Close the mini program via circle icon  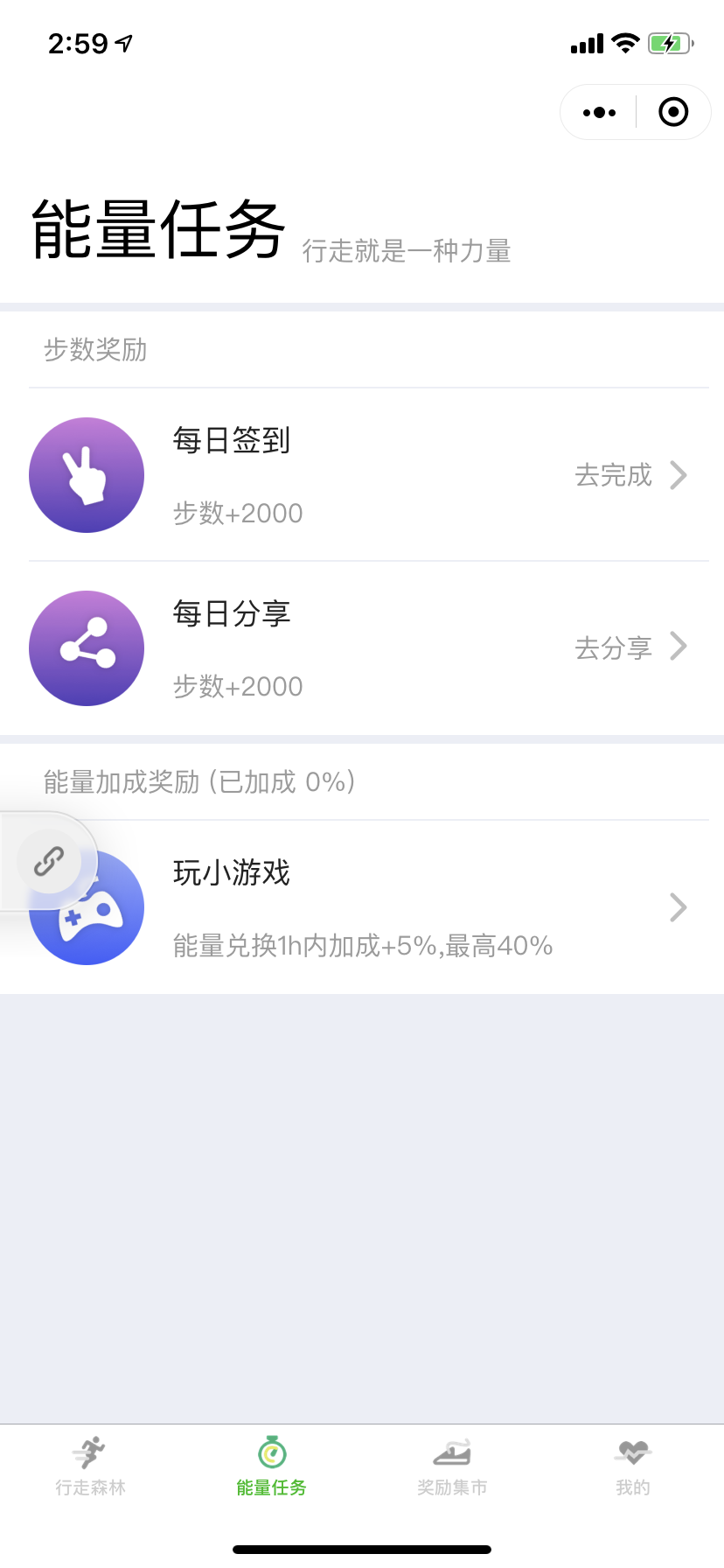673,112
